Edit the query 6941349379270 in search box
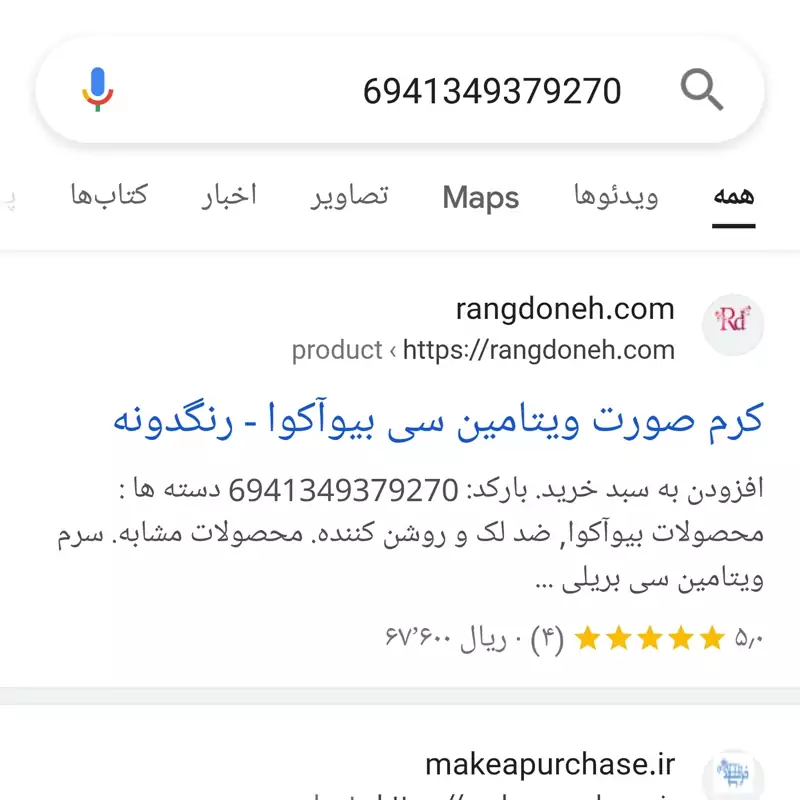The width and height of the screenshot is (800, 800). pos(491,92)
